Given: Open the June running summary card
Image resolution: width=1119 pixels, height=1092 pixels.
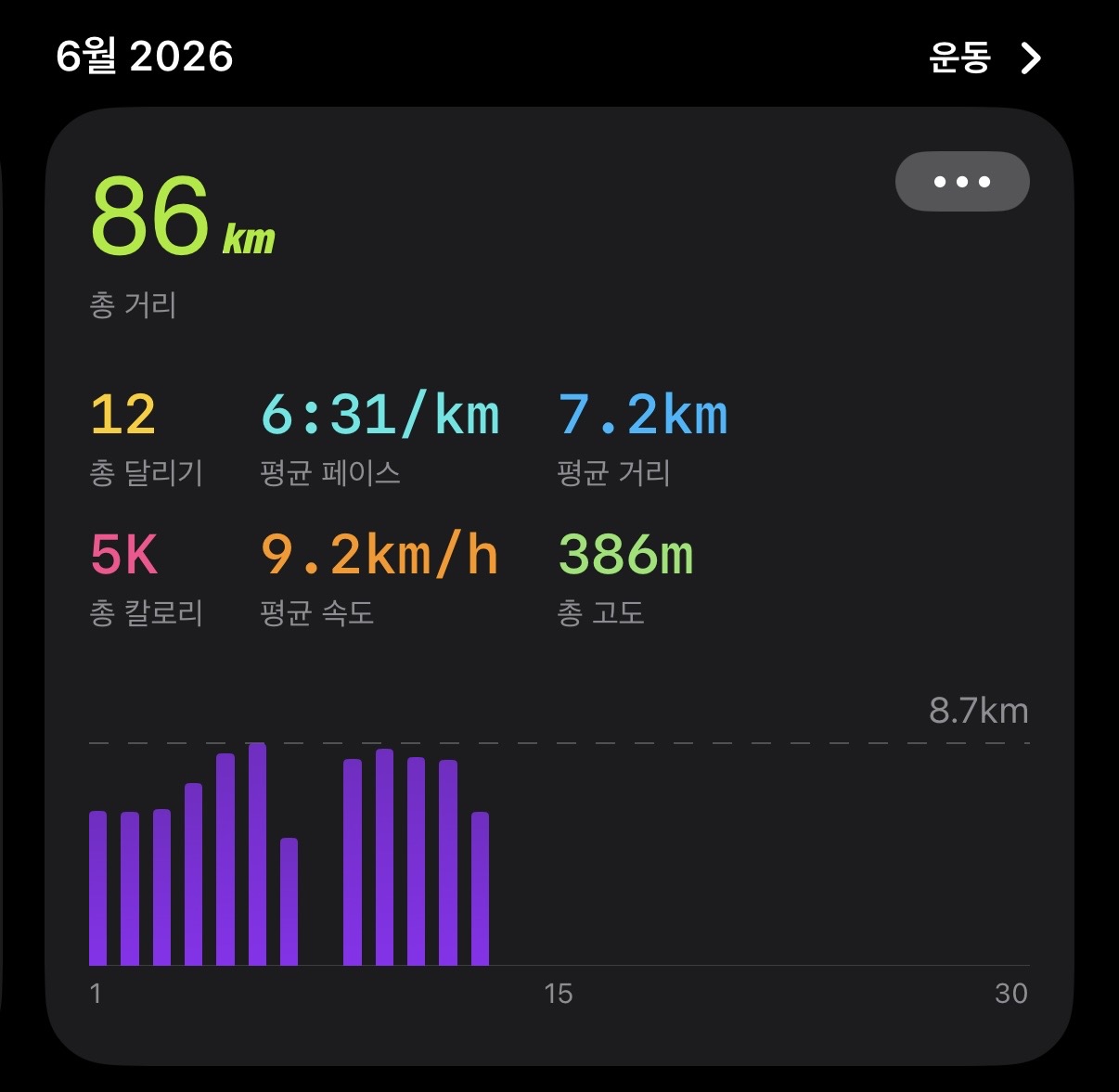Looking at the screenshot, I should (559, 586).
